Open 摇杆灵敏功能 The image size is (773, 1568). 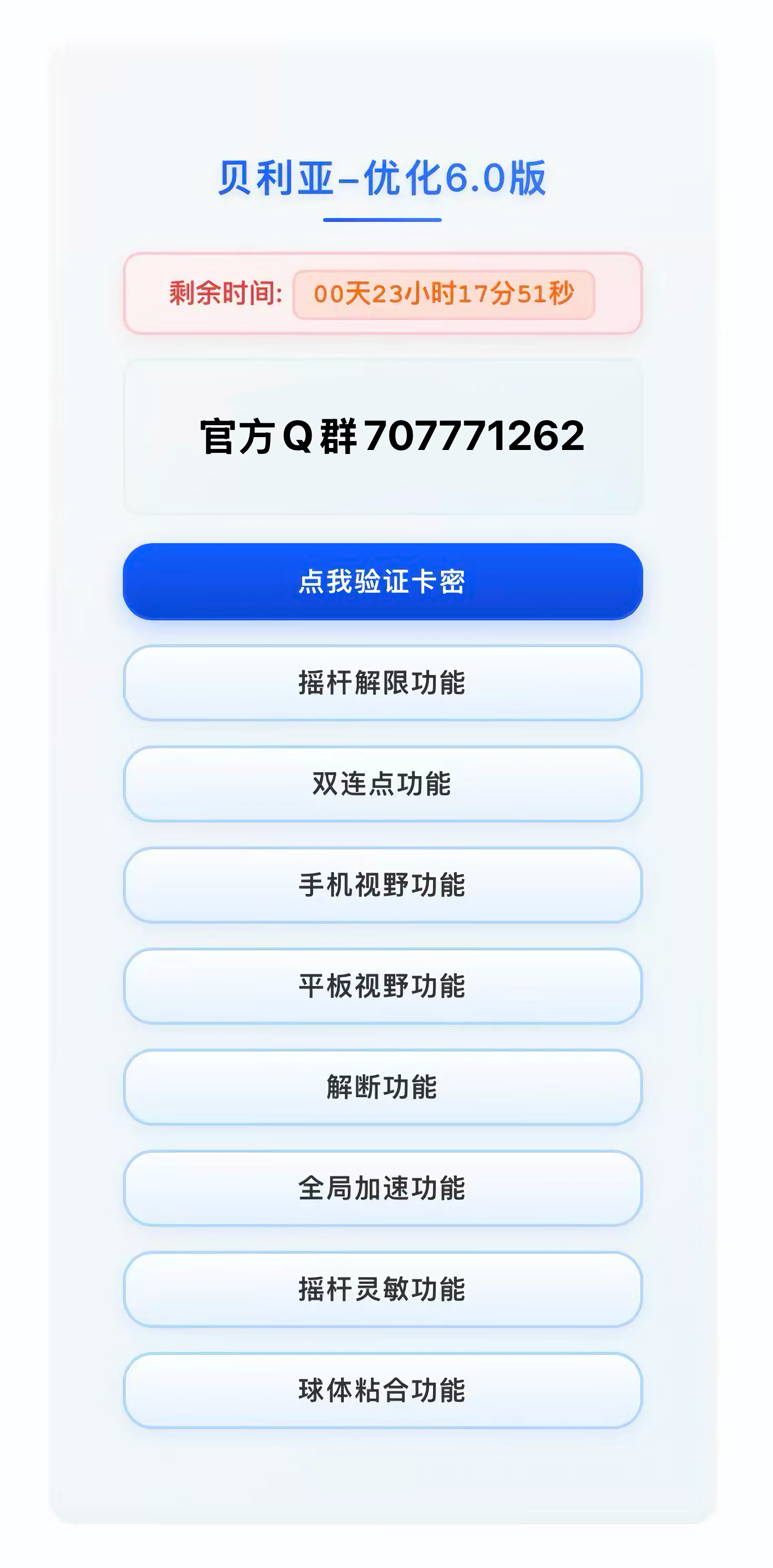click(x=382, y=1288)
